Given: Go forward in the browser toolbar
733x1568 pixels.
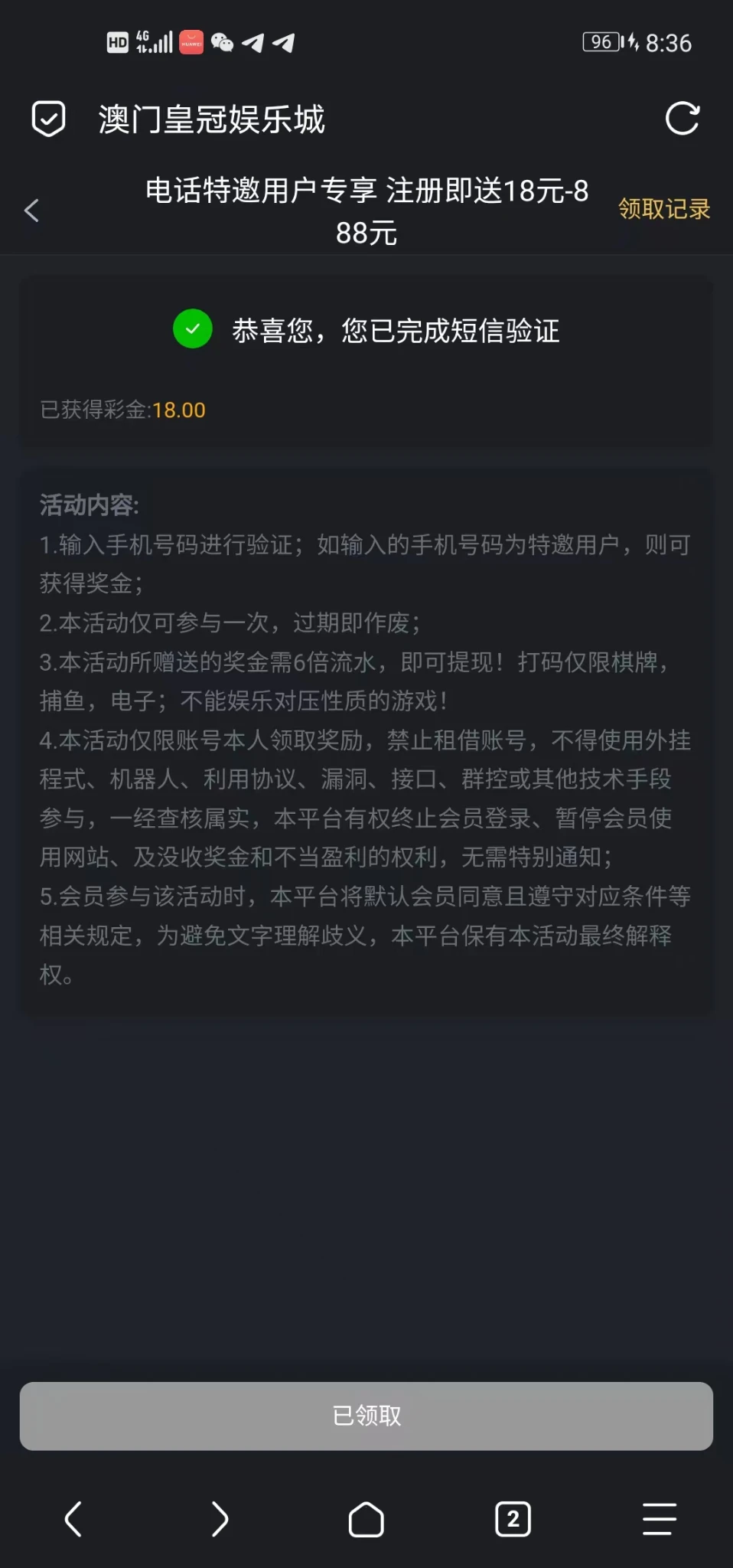Looking at the screenshot, I should [220, 1519].
